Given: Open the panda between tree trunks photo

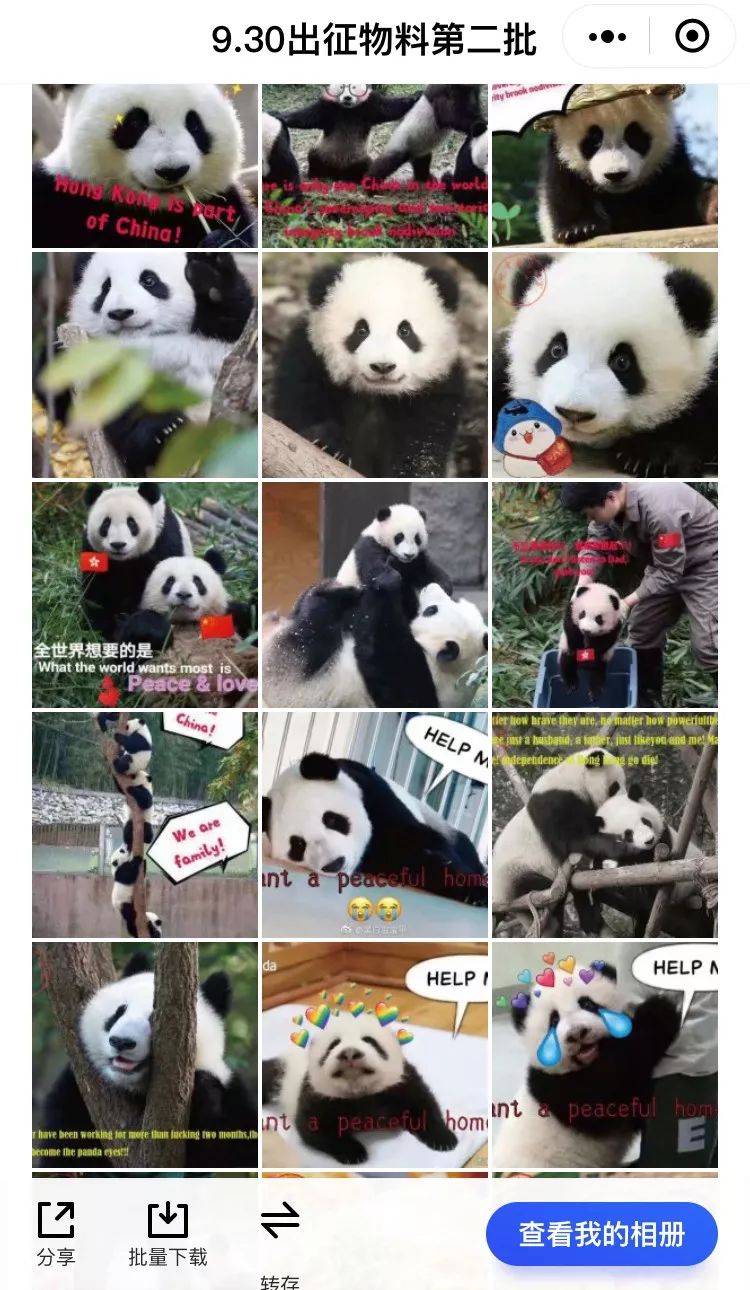Looking at the screenshot, I should coord(145,1055).
